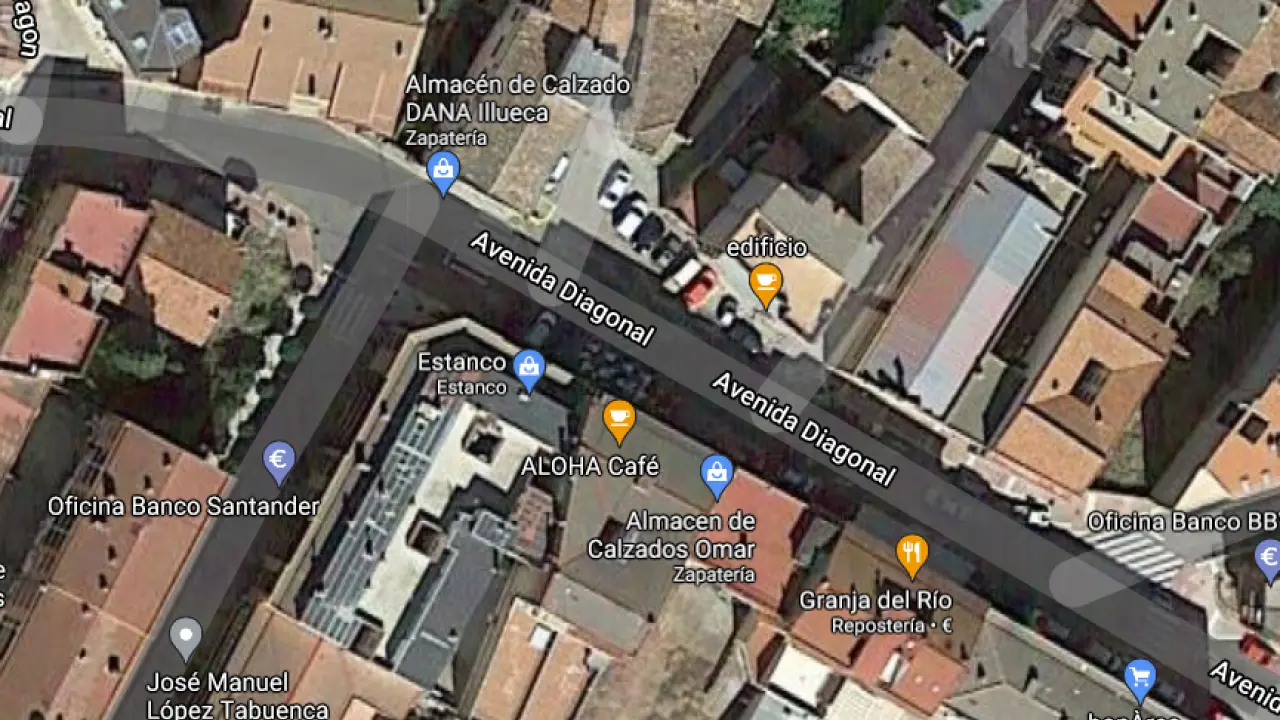This screenshot has width=1280, height=720.
Task: Tap the supermarket cart pin
Action: [x=1140, y=679]
